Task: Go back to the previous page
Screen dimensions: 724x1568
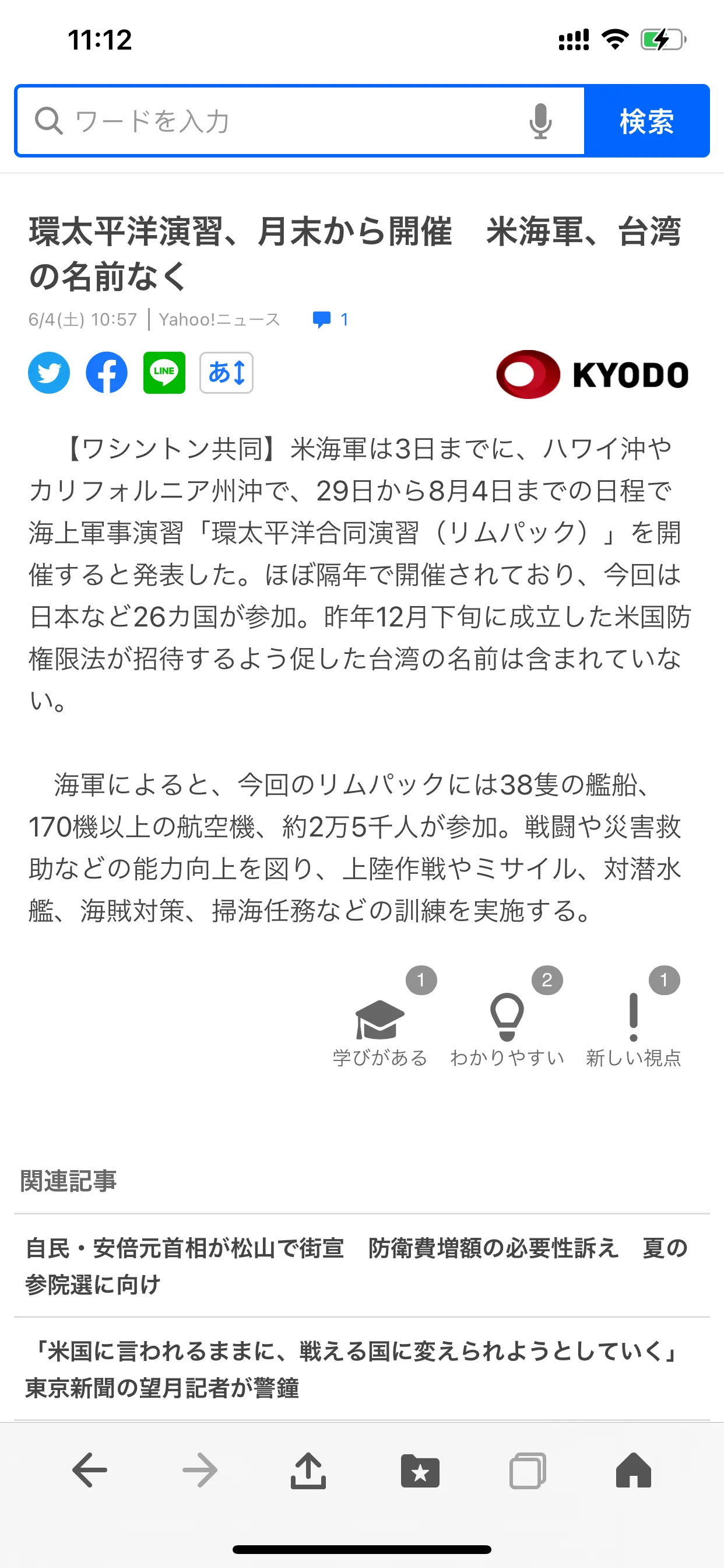Action: click(90, 1470)
